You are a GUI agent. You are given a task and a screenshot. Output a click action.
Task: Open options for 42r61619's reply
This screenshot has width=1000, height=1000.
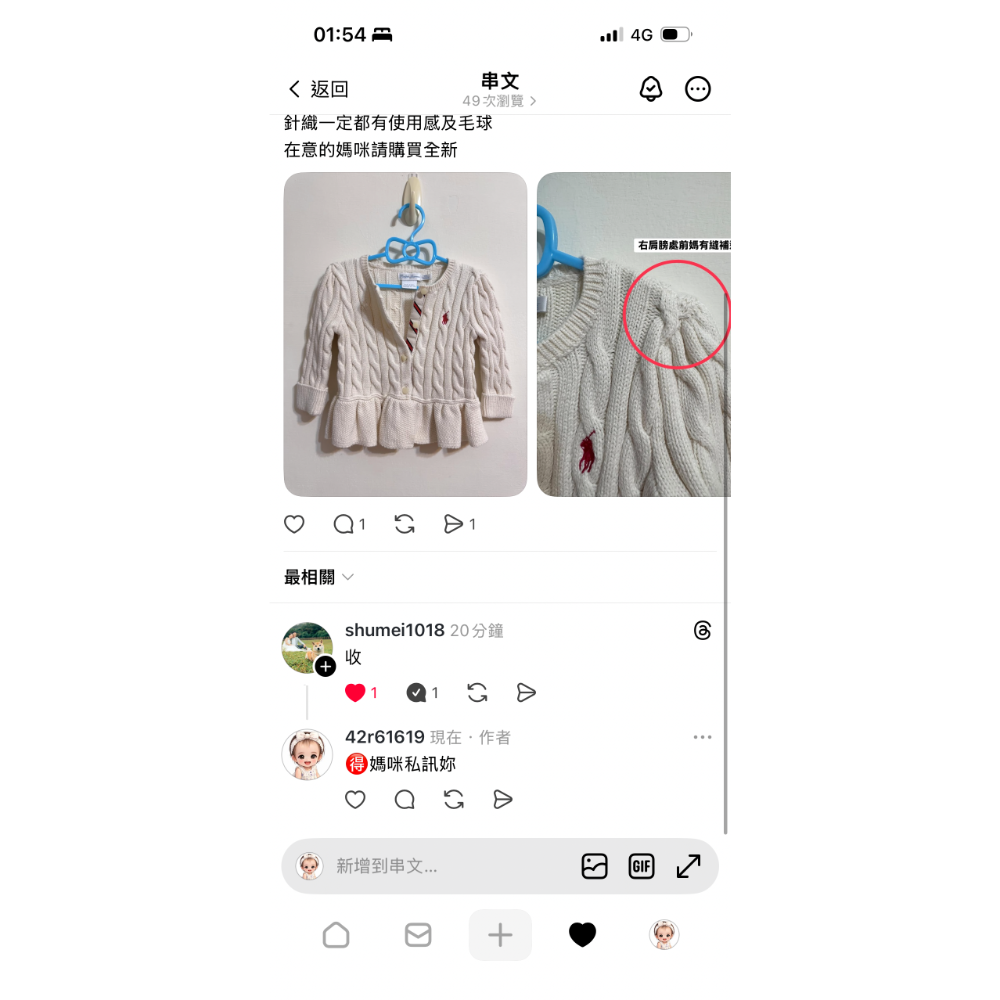pos(702,737)
